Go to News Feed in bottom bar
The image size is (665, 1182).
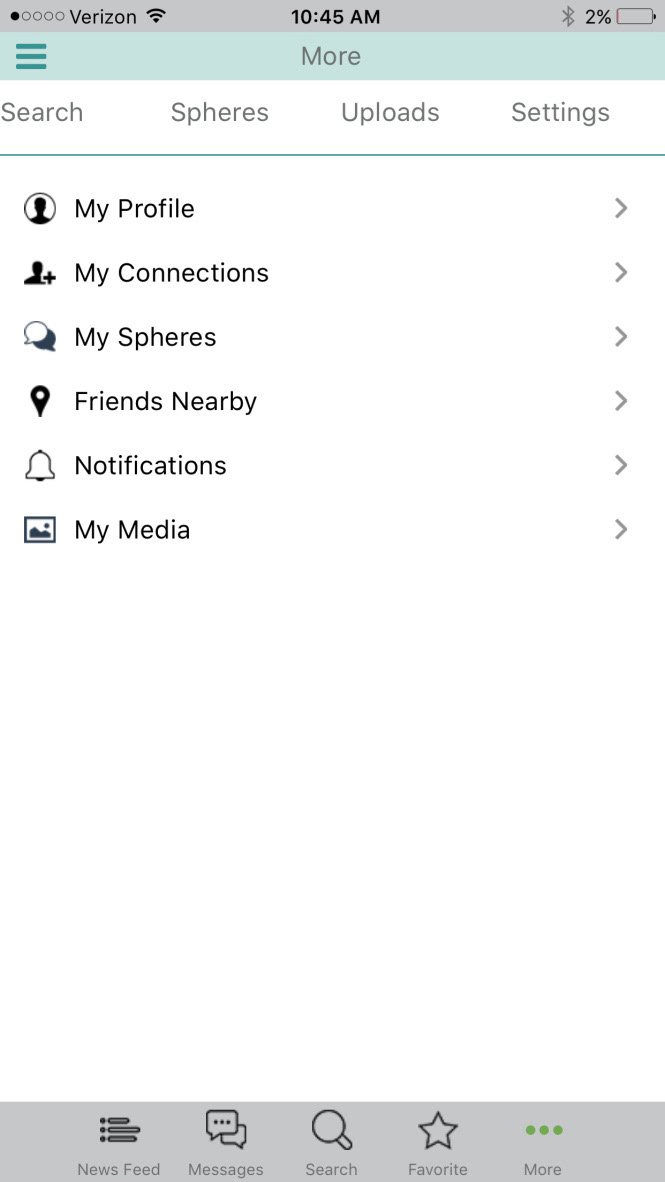119,1142
